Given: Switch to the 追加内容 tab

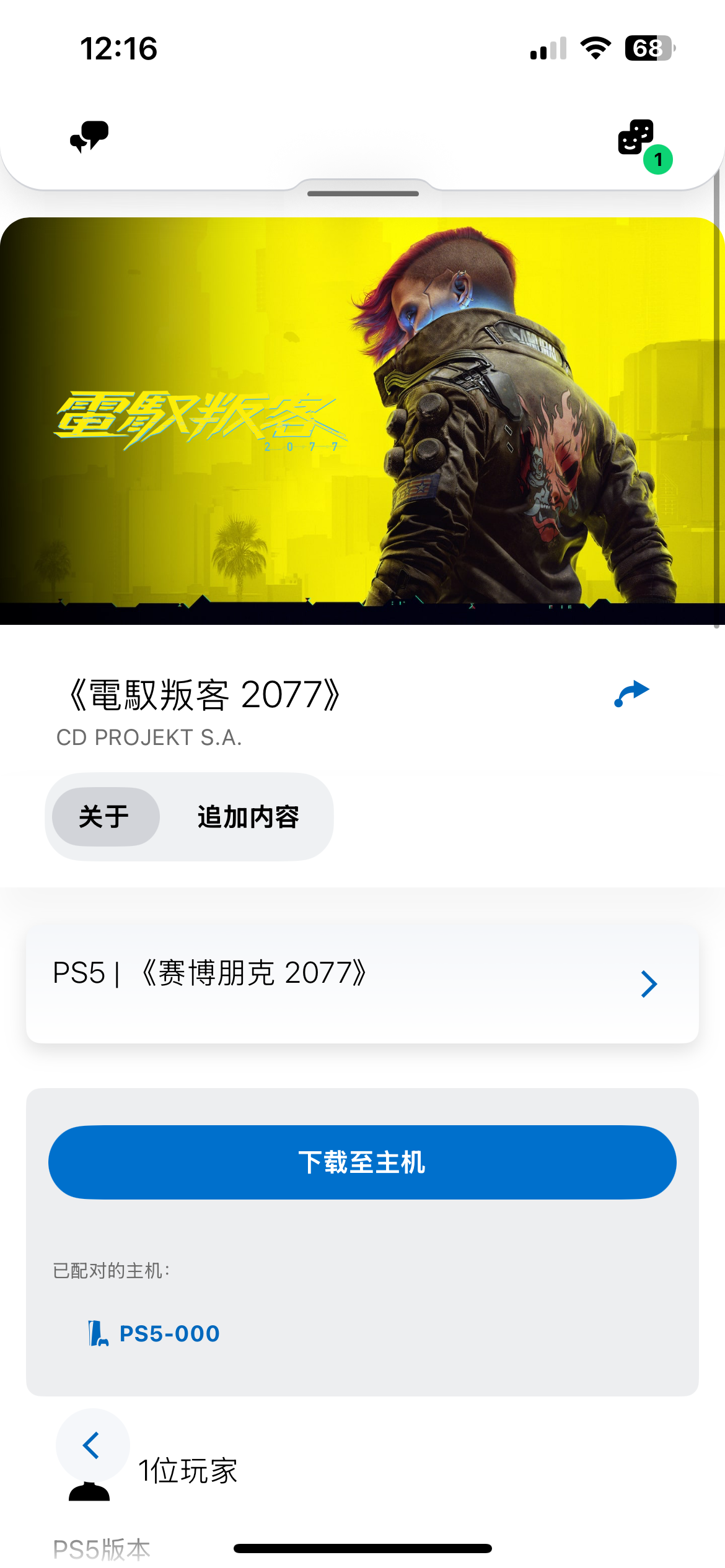Looking at the screenshot, I should point(248,817).
